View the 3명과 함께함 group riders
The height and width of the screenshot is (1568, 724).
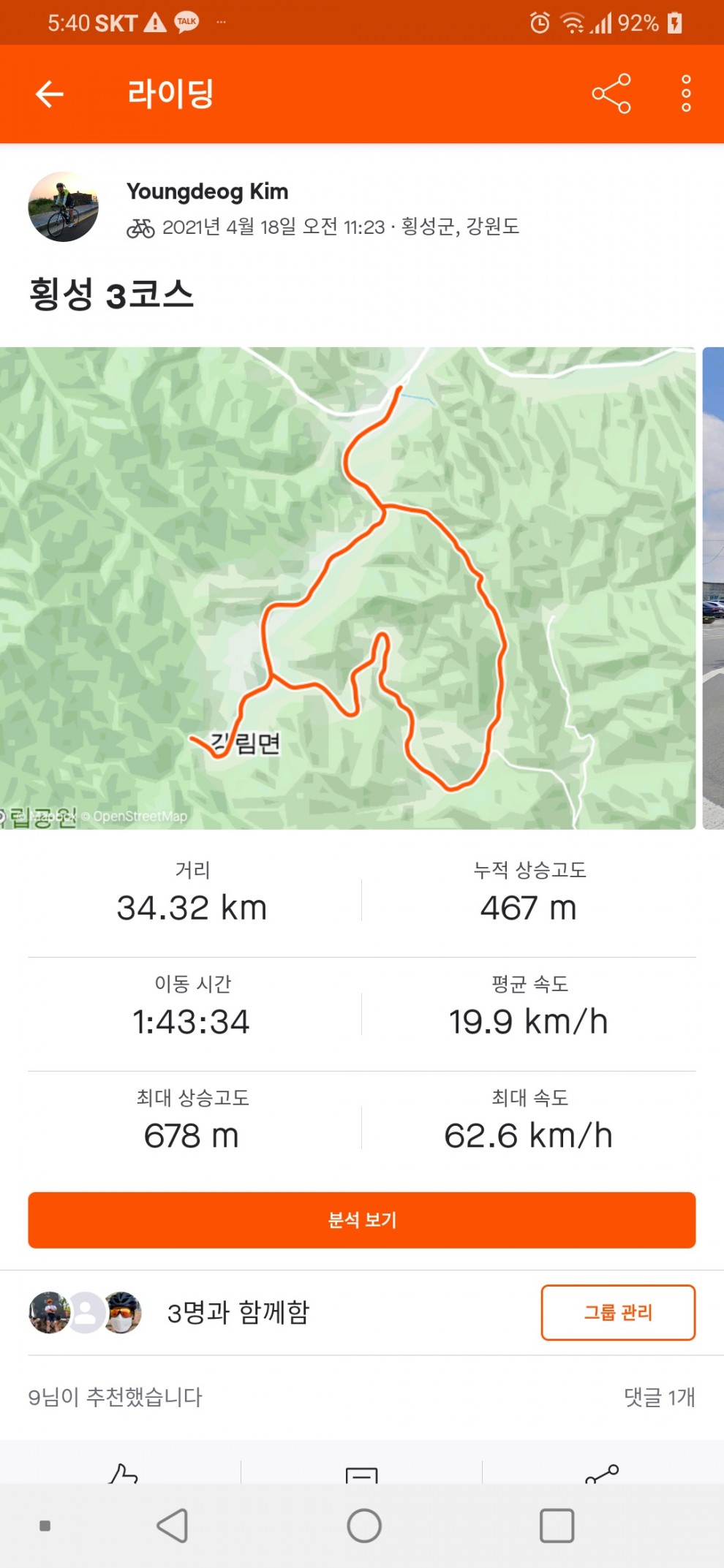(x=238, y=1312)
